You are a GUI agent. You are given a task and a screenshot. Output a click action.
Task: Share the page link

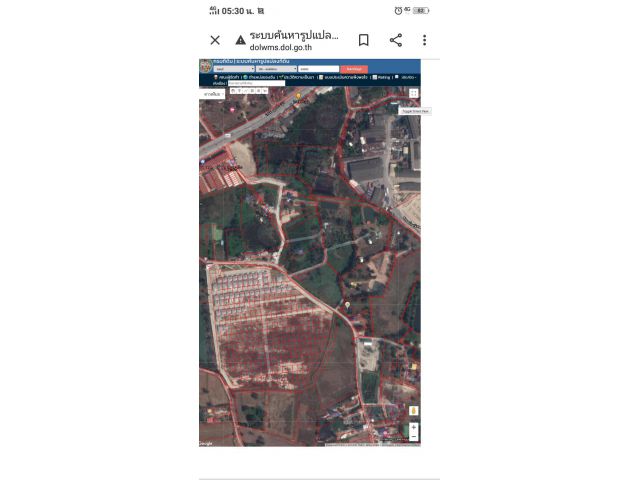[x=396, y=40]
